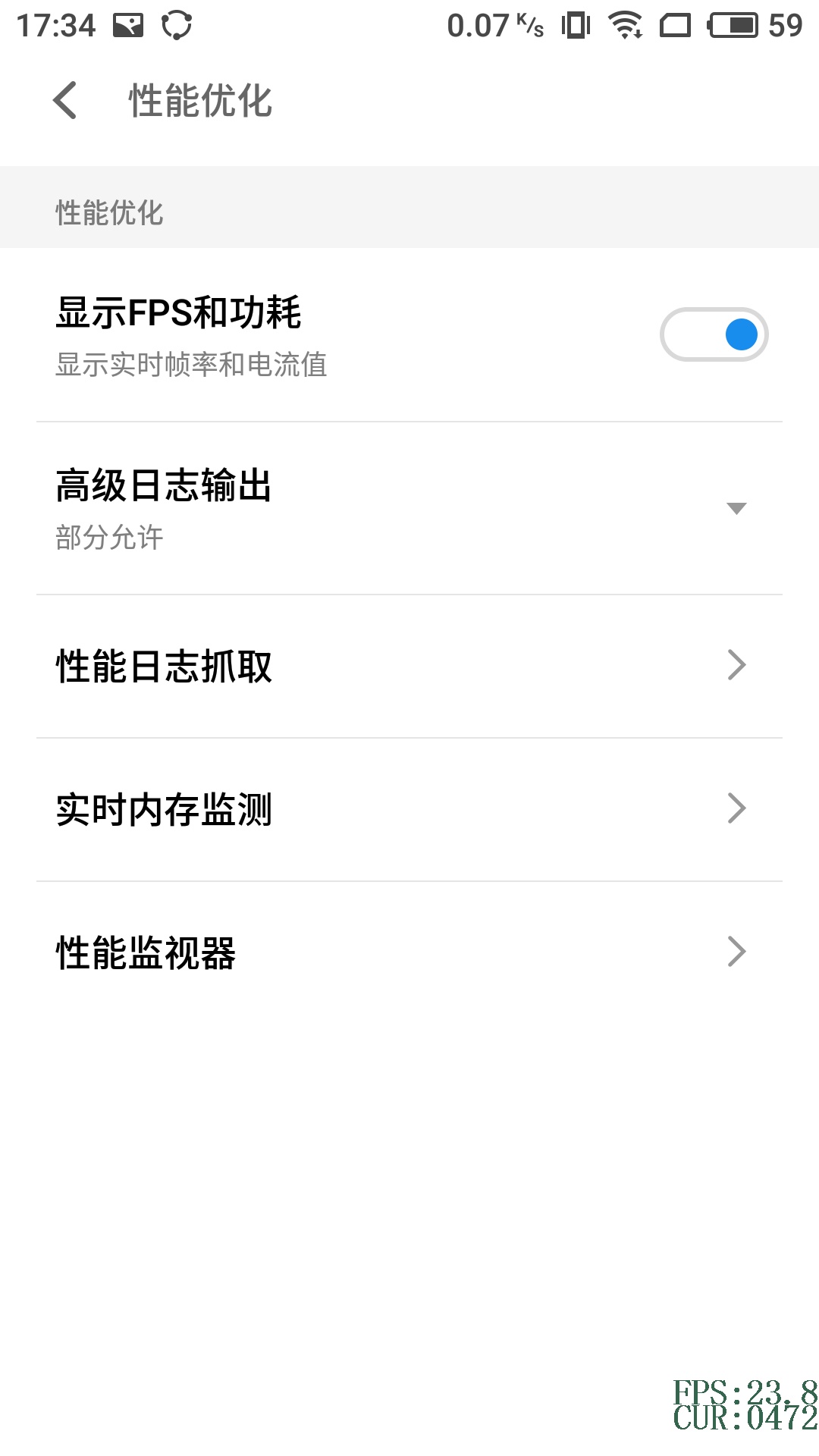
Task: Expand 实时内存监测 via its arrow
Action: point(735,810)
